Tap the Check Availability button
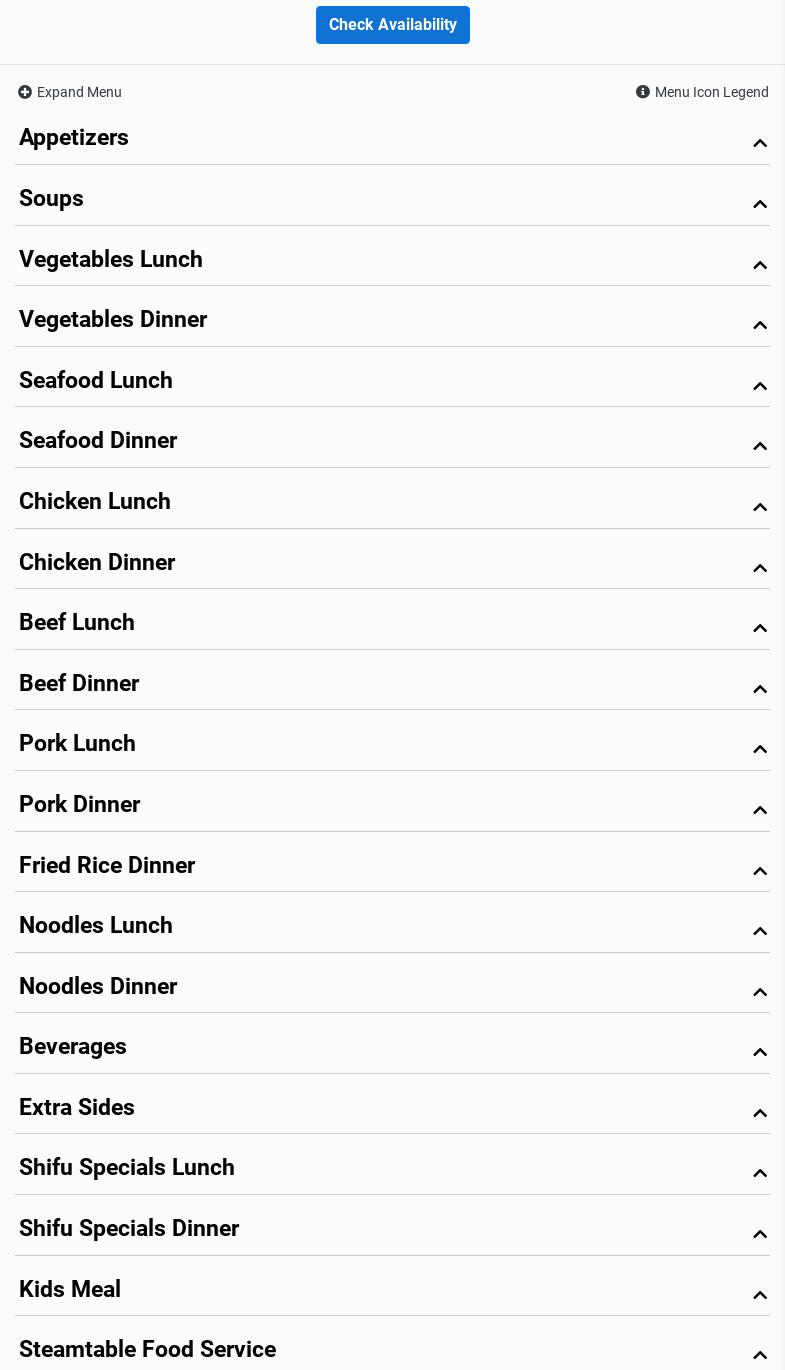The width and height of the screenshot is (785, 1370). click(x=392, y=25)
